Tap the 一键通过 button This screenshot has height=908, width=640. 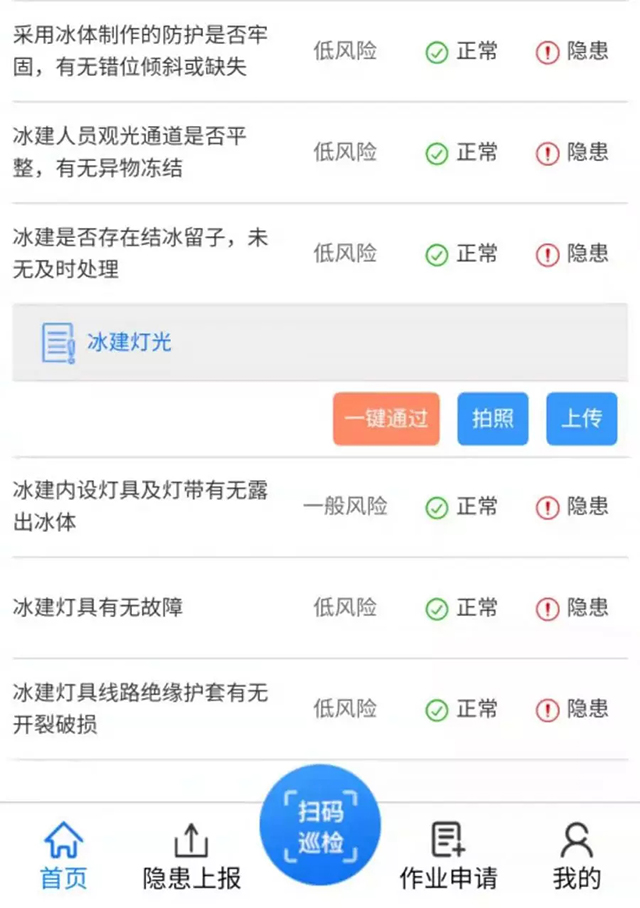pos(386,418)
